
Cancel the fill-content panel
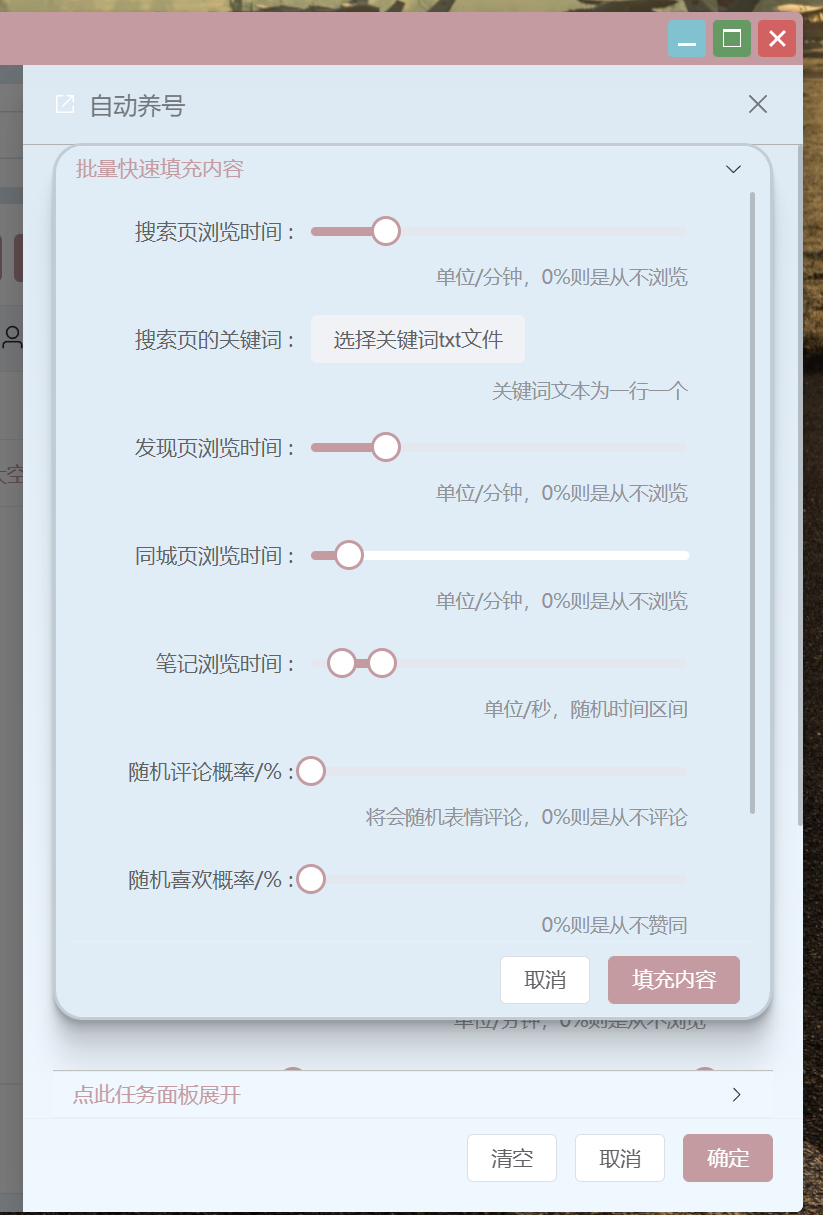point(544,980)
